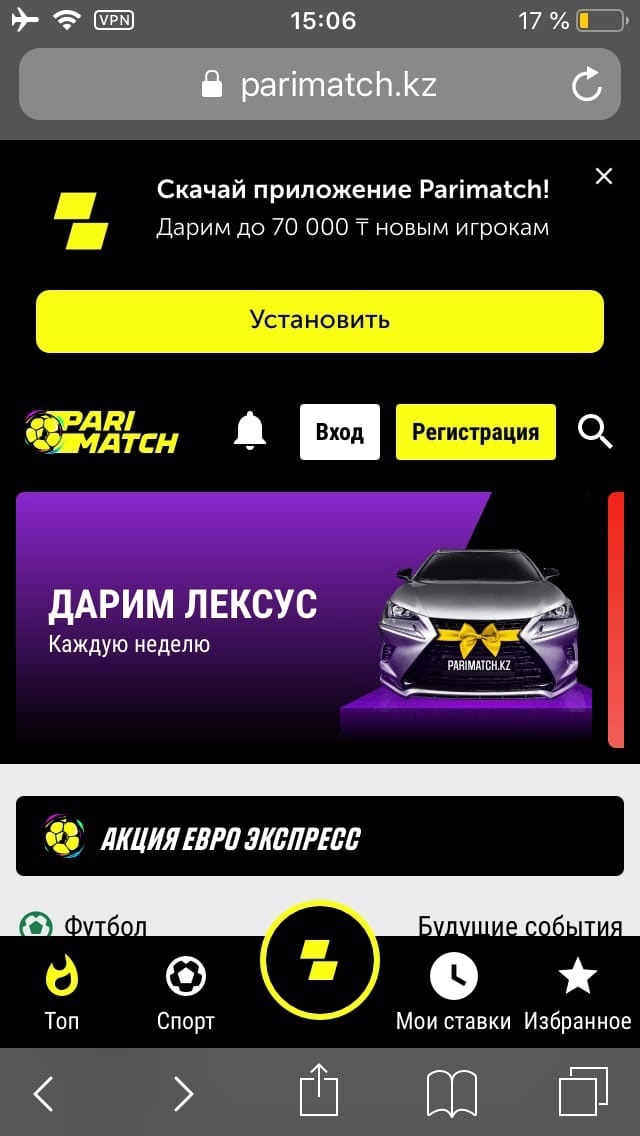Screen dimensions: 640x1136
Task: Open the Safari bookmarks icon
Action: coord(452,1093)
